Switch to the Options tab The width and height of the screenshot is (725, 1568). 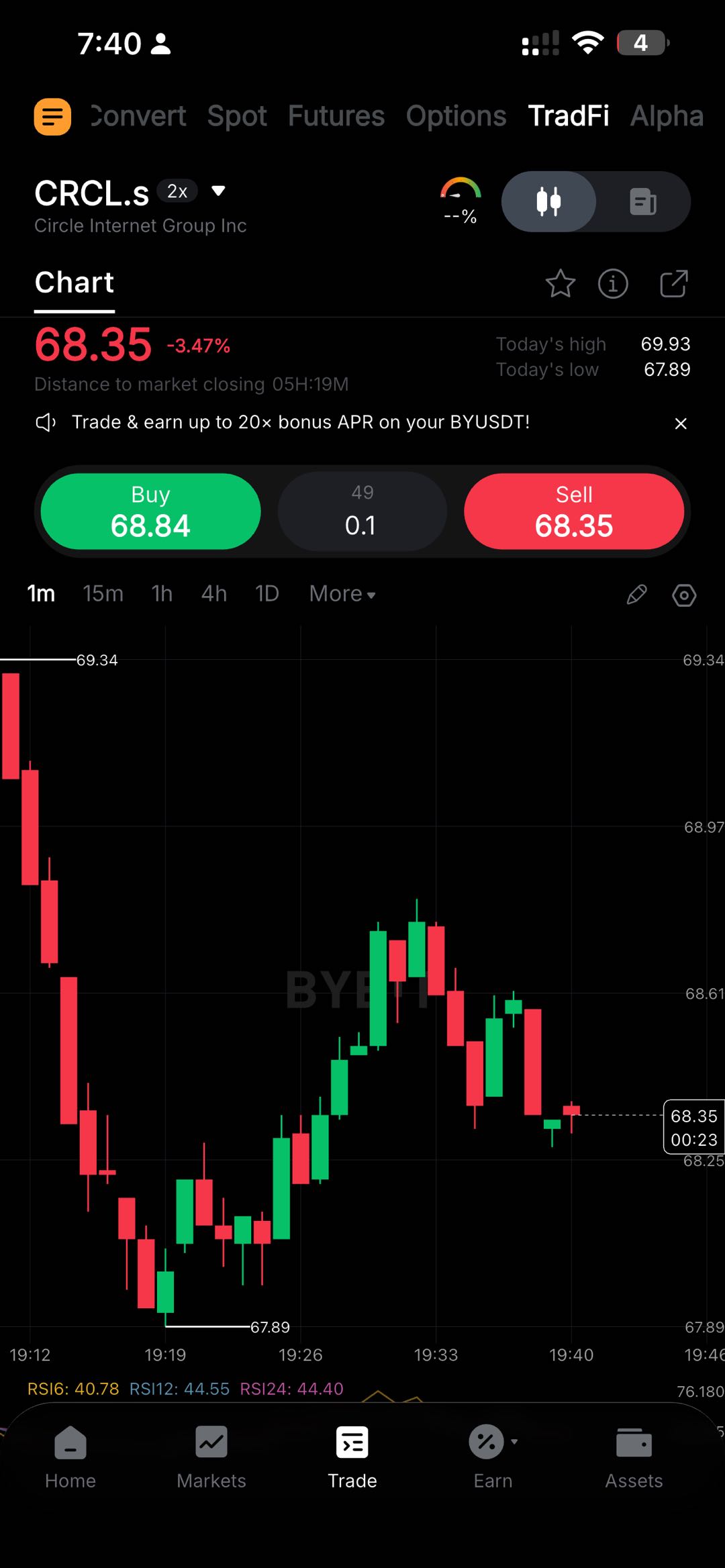point(456,116)
